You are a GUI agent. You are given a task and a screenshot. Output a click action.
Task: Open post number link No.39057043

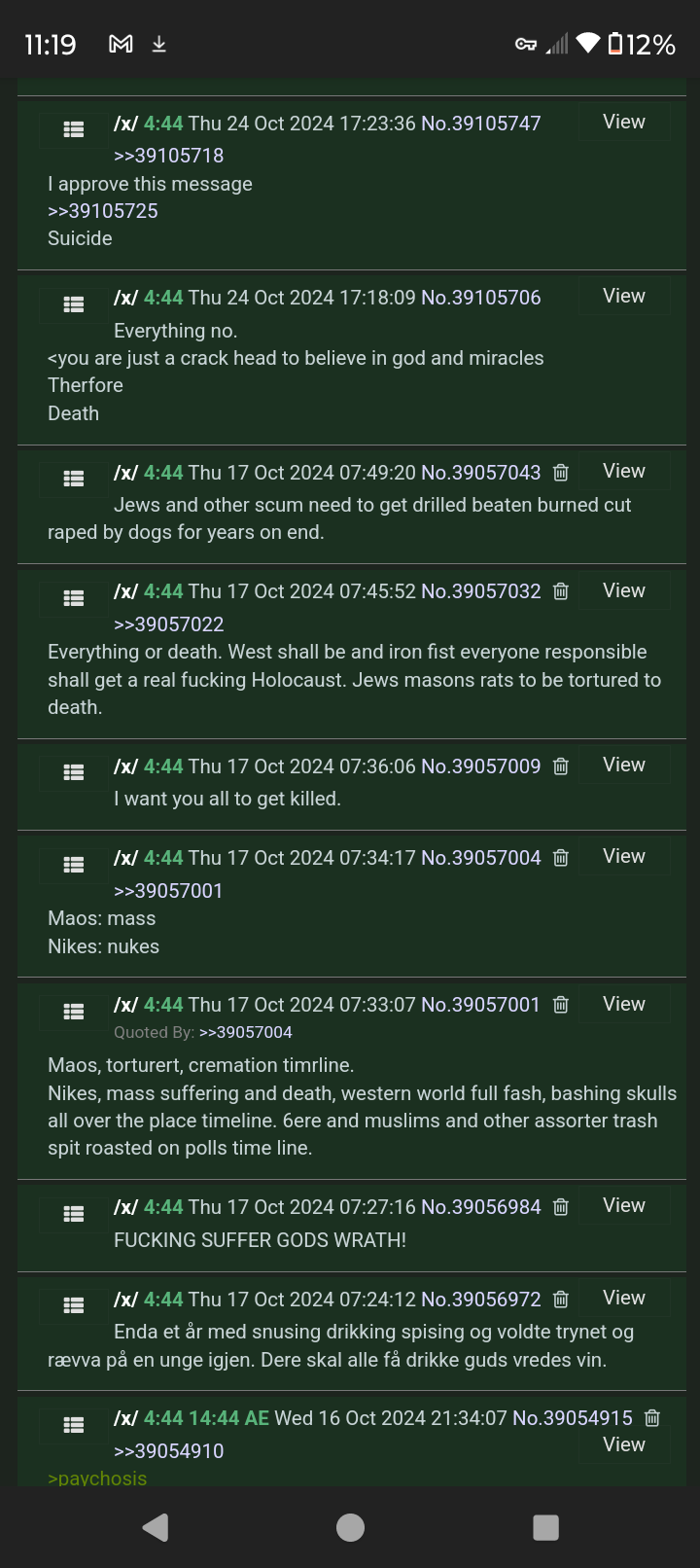[480, 473]
